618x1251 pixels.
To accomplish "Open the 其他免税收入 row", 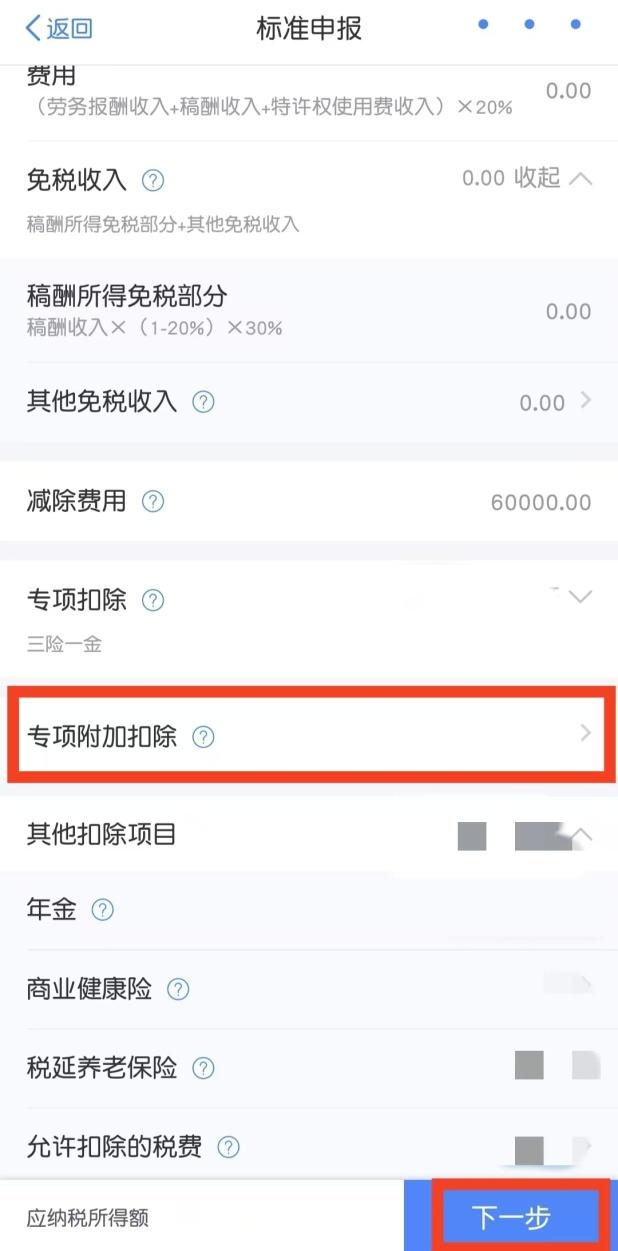I will pos(309,402).
